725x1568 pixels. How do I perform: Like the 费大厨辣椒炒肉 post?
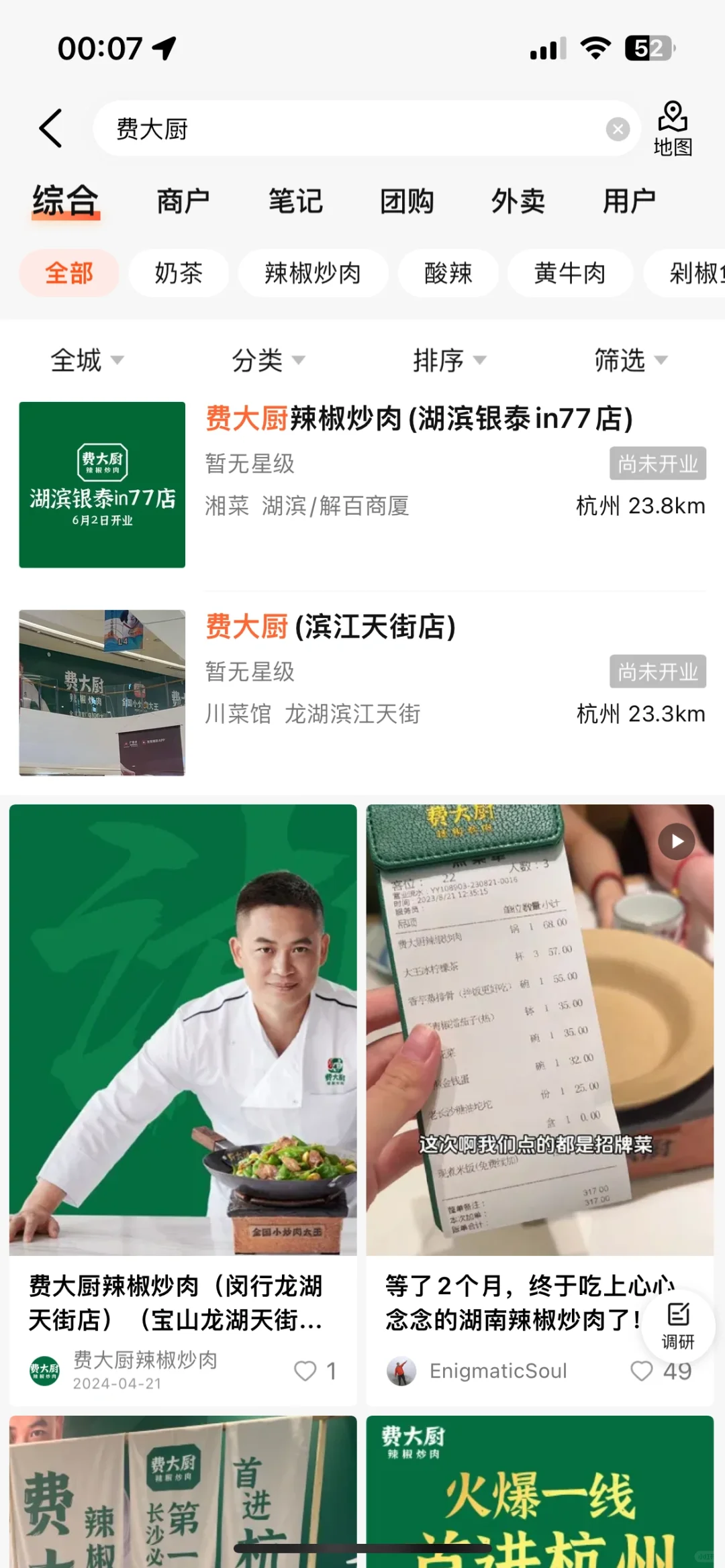(305, 1371)
